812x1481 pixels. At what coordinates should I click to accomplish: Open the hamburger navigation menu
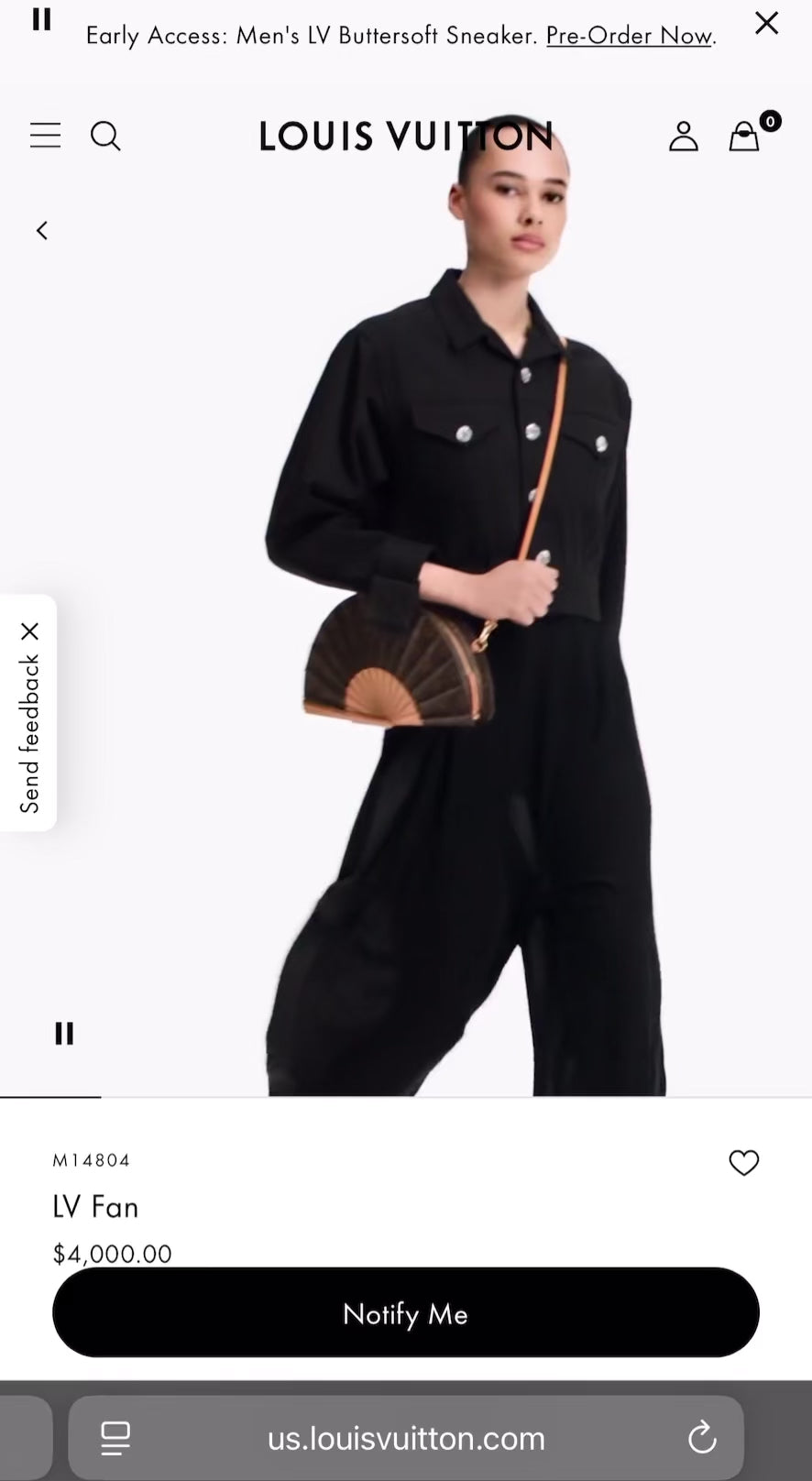point(45,136)
